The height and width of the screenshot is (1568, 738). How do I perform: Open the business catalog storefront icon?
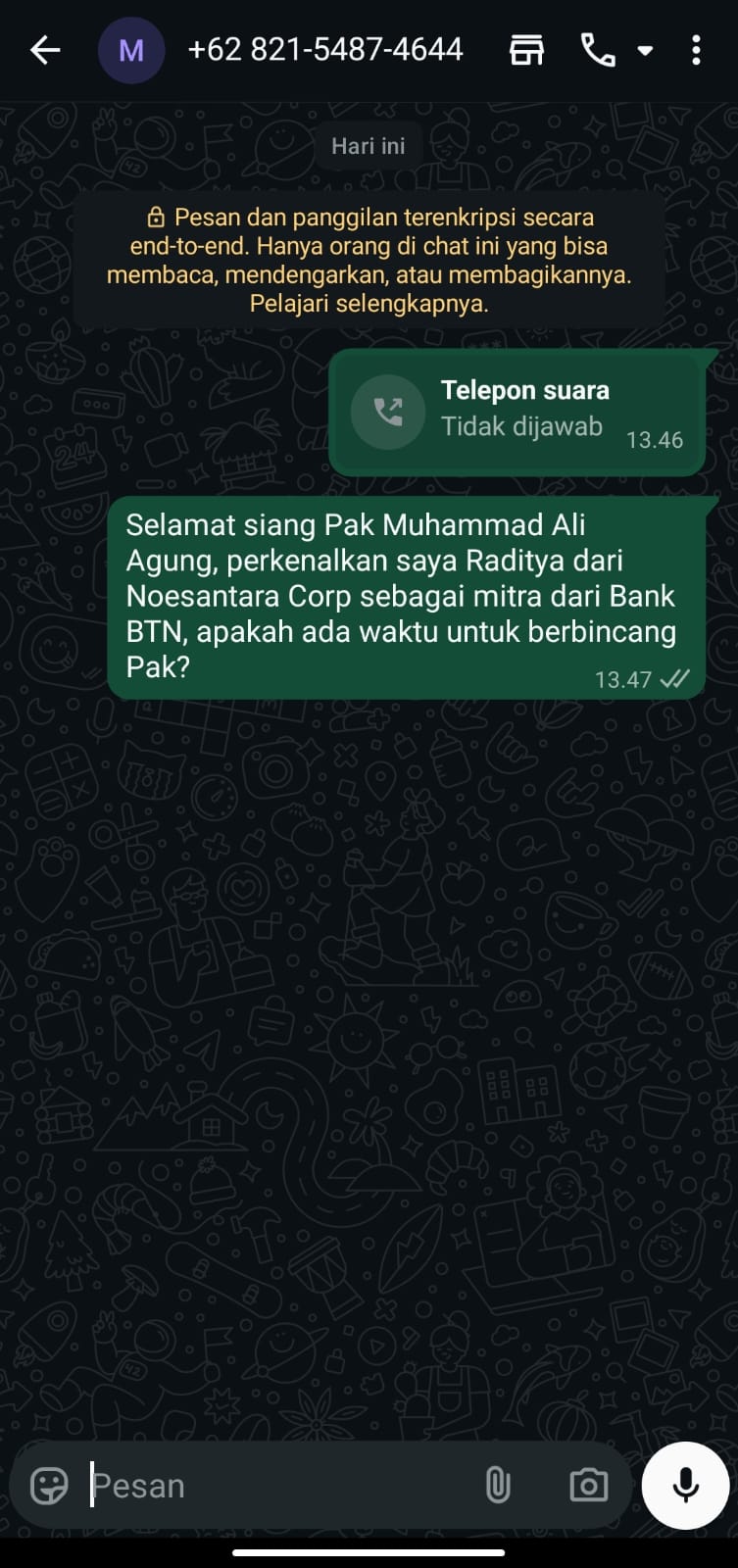526,50
